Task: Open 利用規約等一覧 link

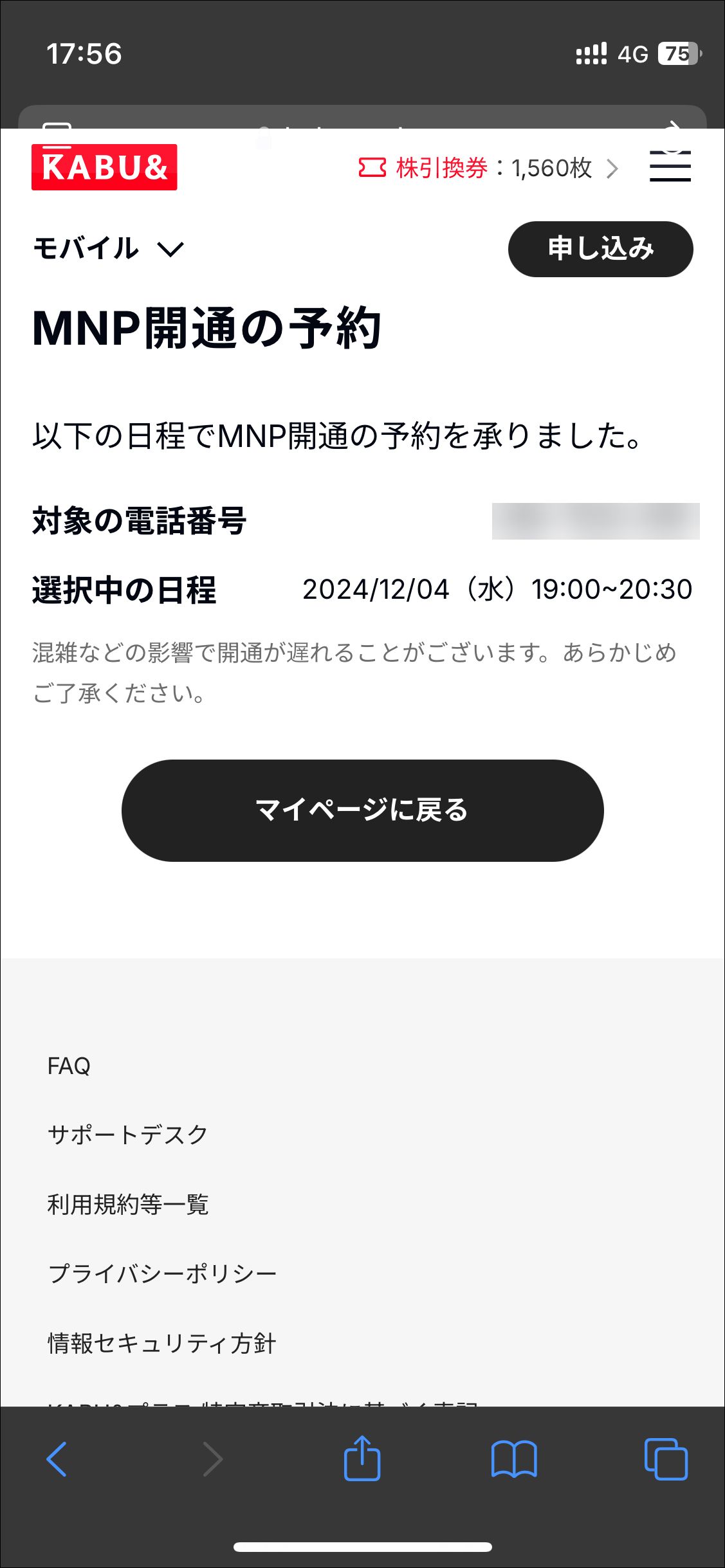Action: coord(128,1205)
